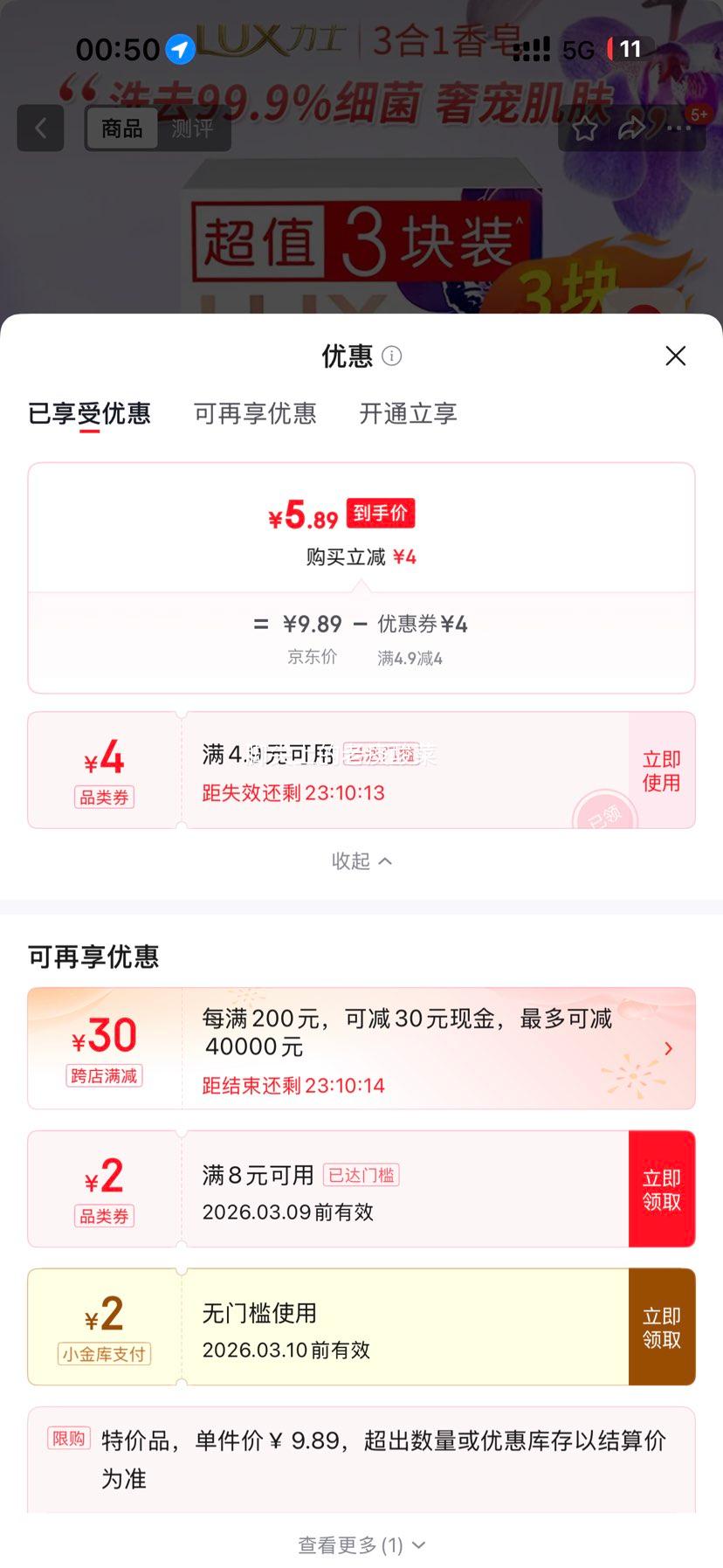Collapse the coupon details via 收起
723x1568 pixels.
click(361, 860)
